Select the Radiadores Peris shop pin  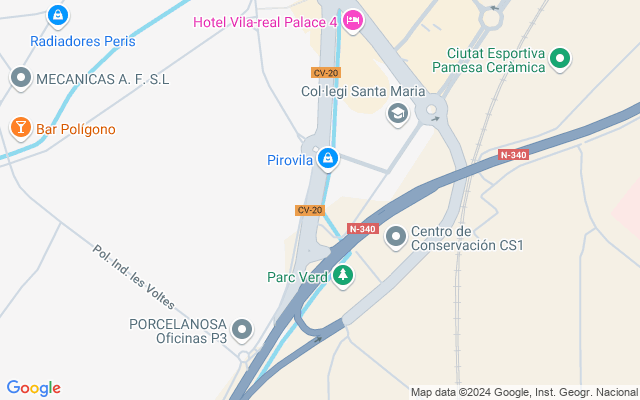[x=59, y=16]
